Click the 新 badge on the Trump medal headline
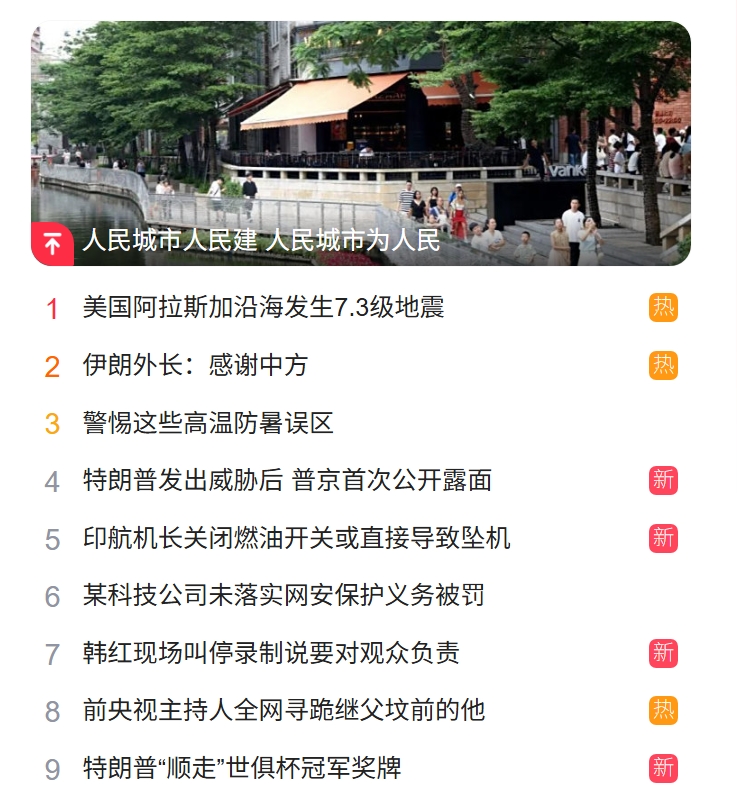Viewport: 737px width, 809px height. coord(663,765)
